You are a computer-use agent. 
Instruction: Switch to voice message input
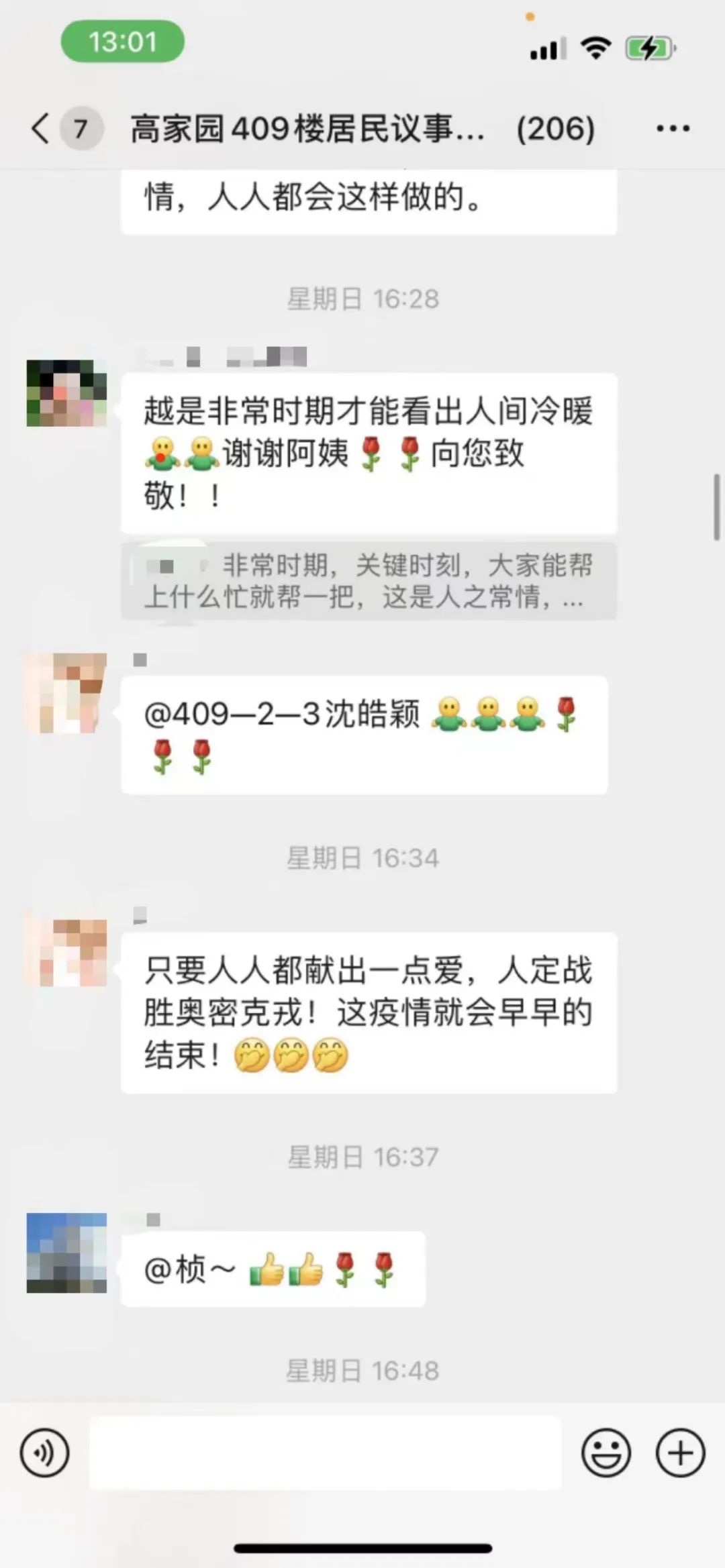tap(44, 1453)
